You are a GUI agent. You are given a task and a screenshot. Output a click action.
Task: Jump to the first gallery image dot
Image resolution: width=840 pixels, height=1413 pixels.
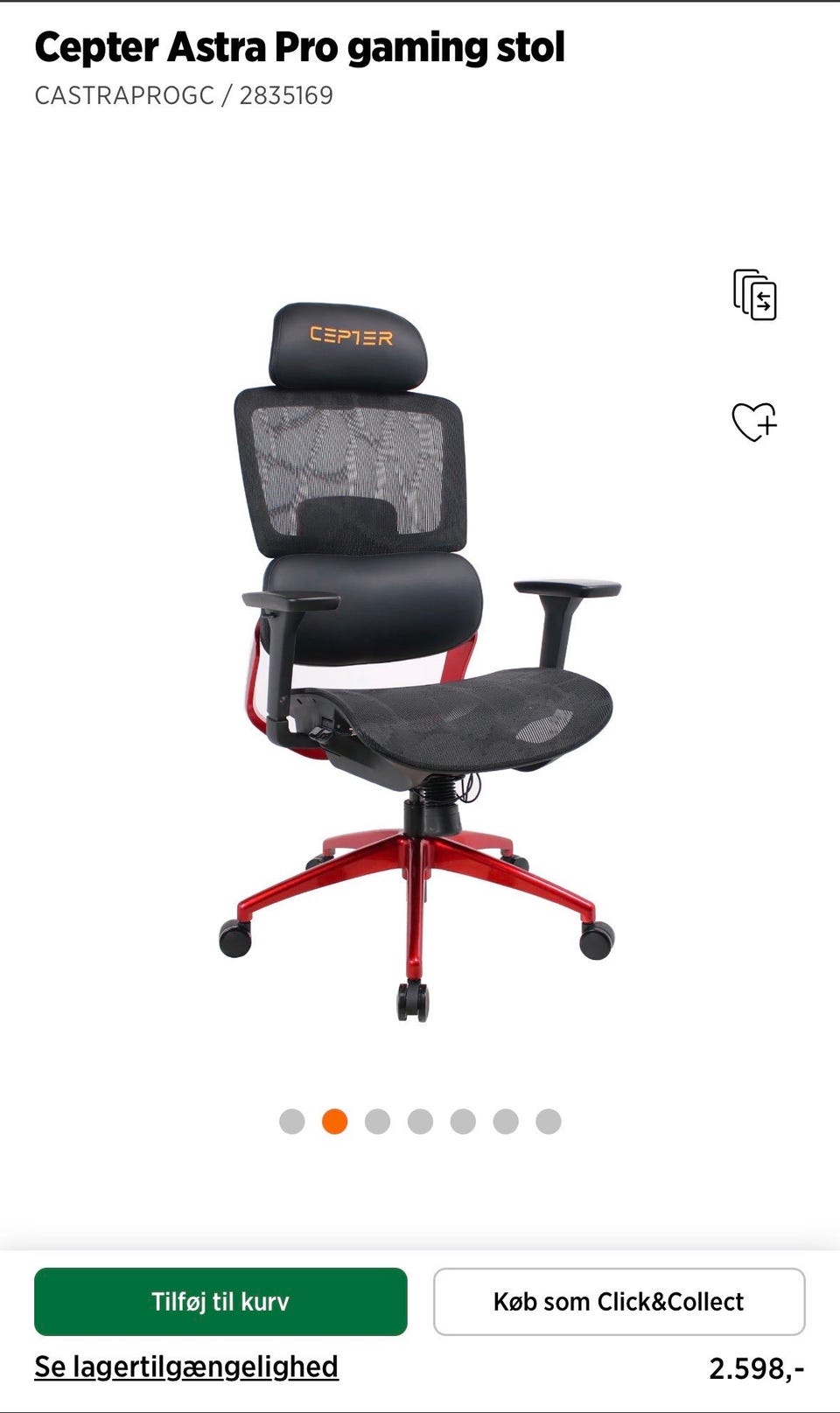coord(291,1121)
